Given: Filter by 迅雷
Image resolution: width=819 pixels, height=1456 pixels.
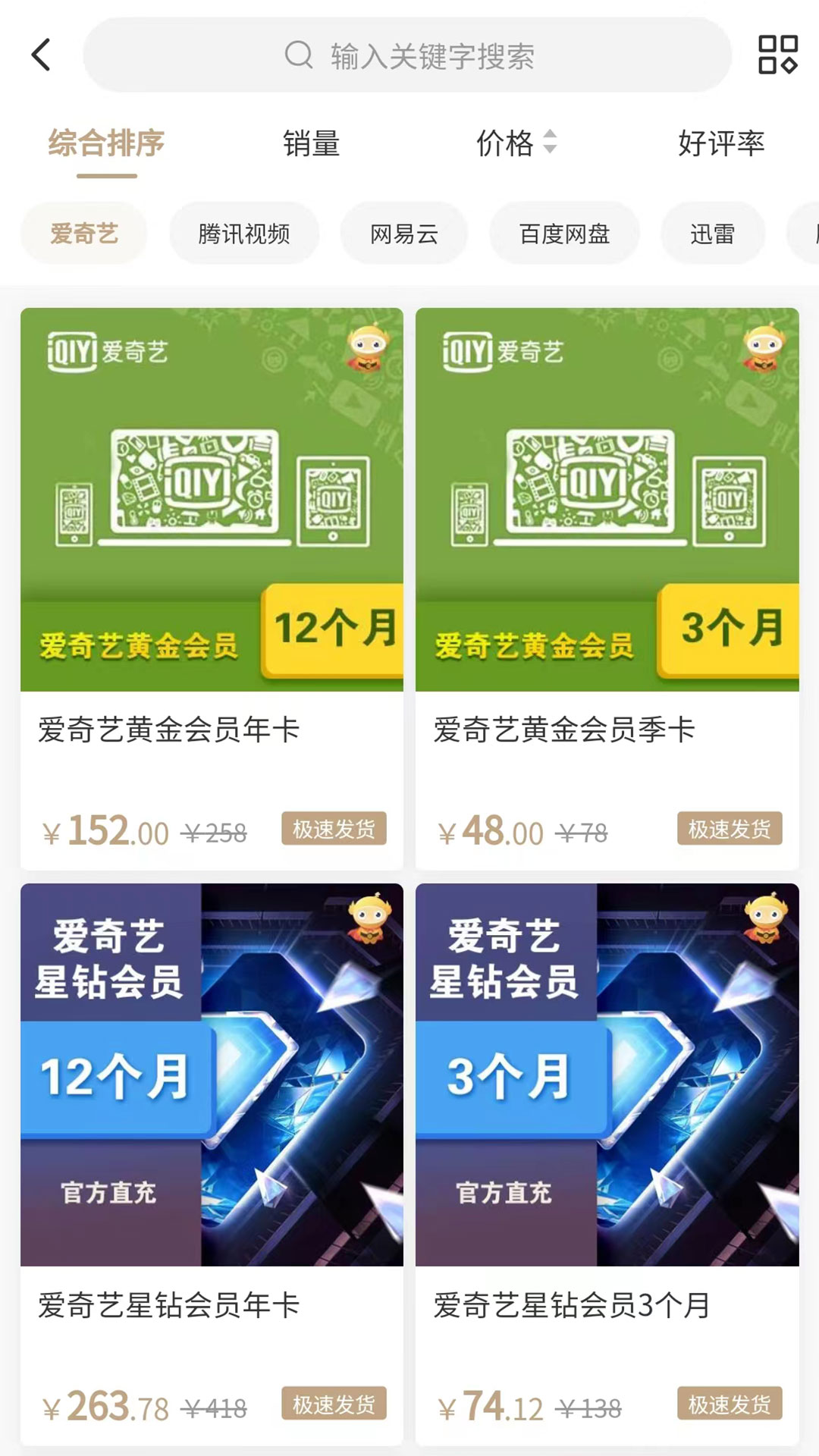Looking at the screenshot, I should tap(713, 234).
